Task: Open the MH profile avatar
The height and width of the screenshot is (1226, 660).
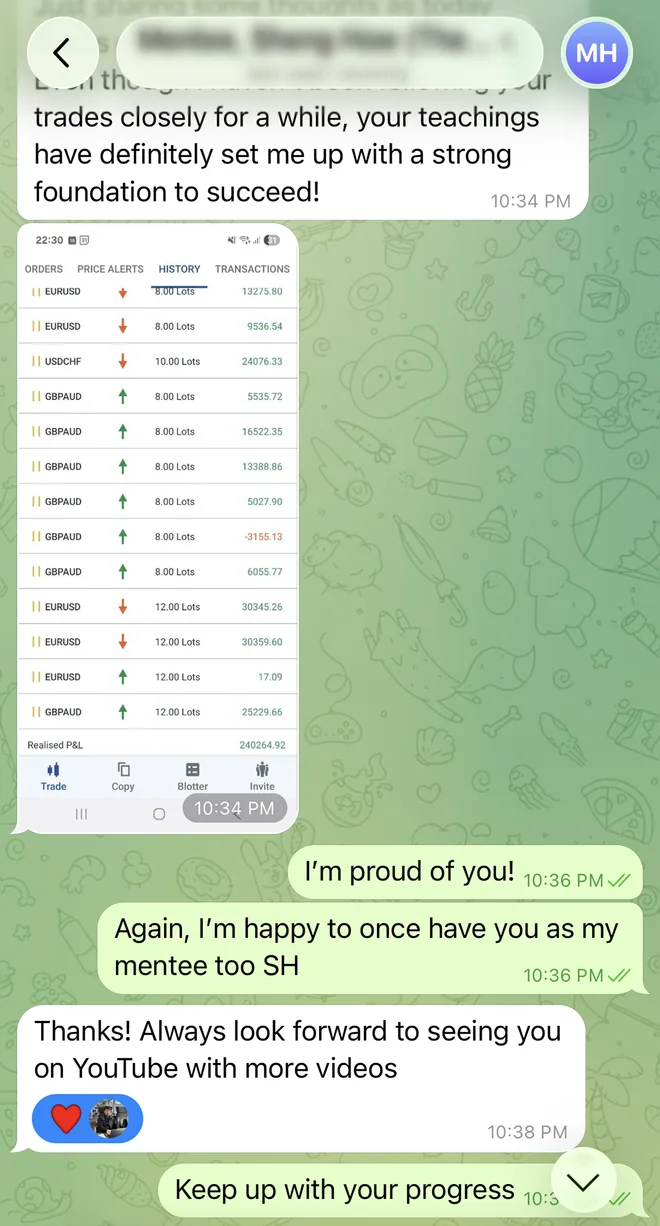Action: 597,52
